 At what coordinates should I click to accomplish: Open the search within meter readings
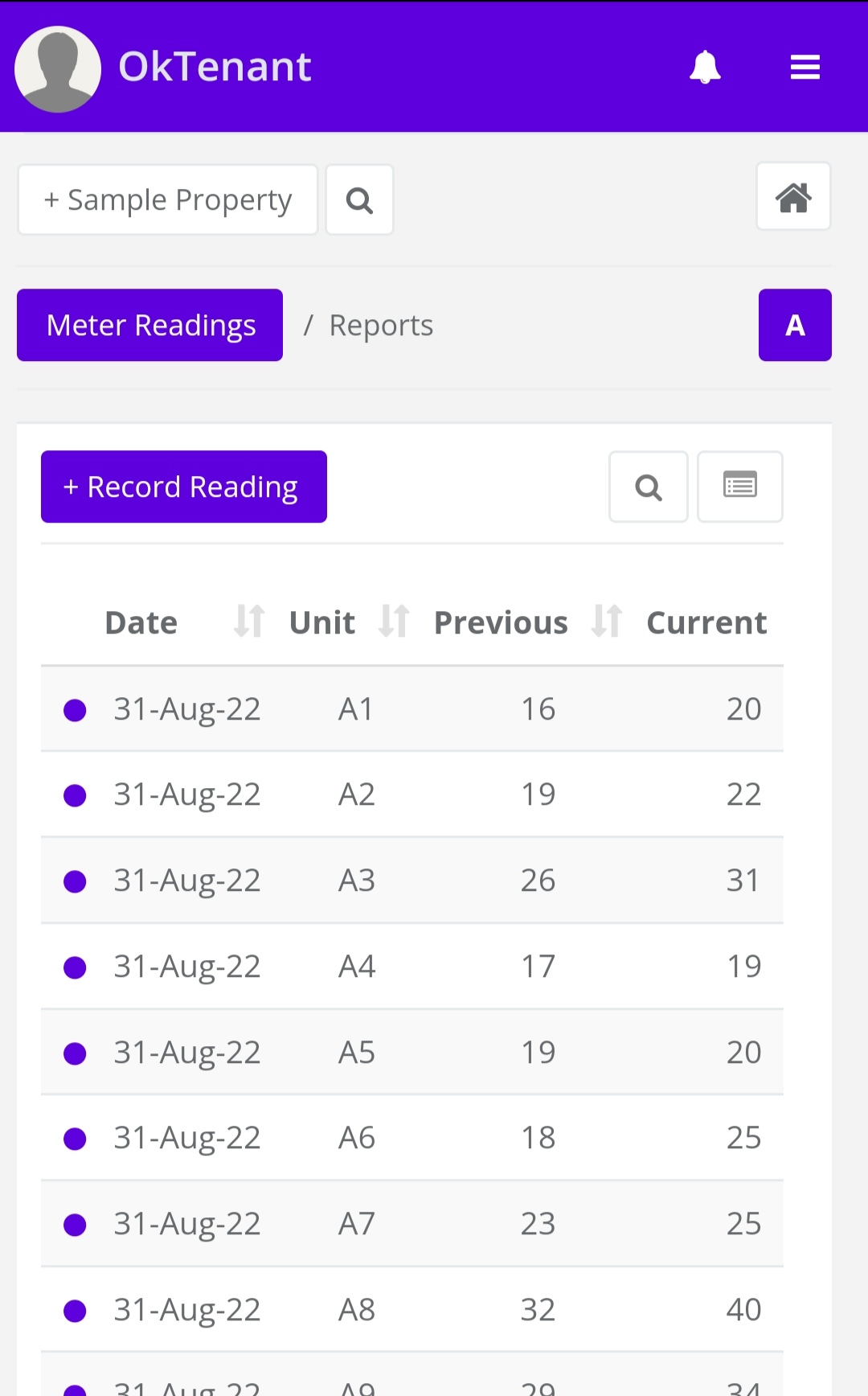tap(648, 487)
